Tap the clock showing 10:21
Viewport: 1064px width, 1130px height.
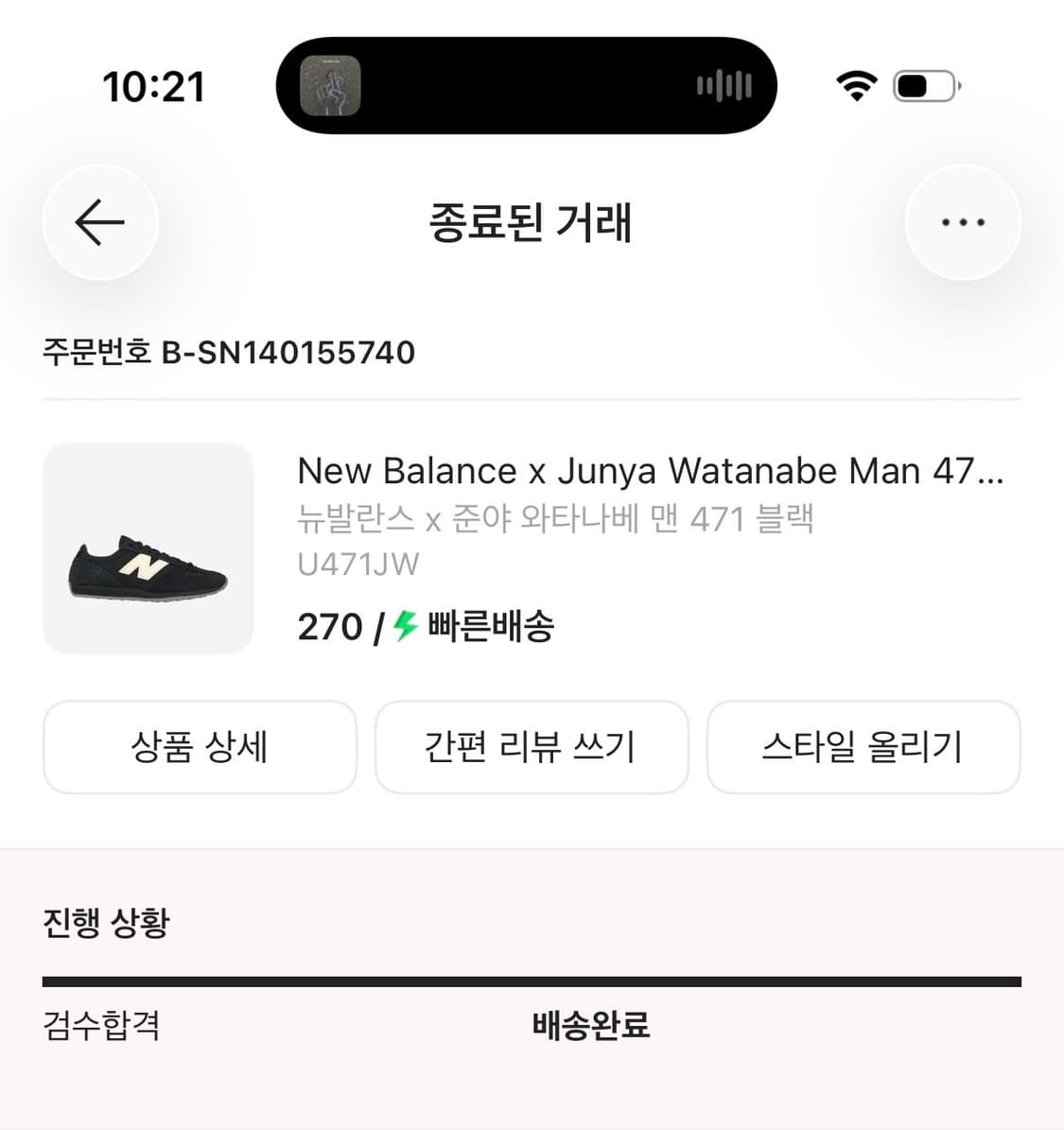point(156,85)
